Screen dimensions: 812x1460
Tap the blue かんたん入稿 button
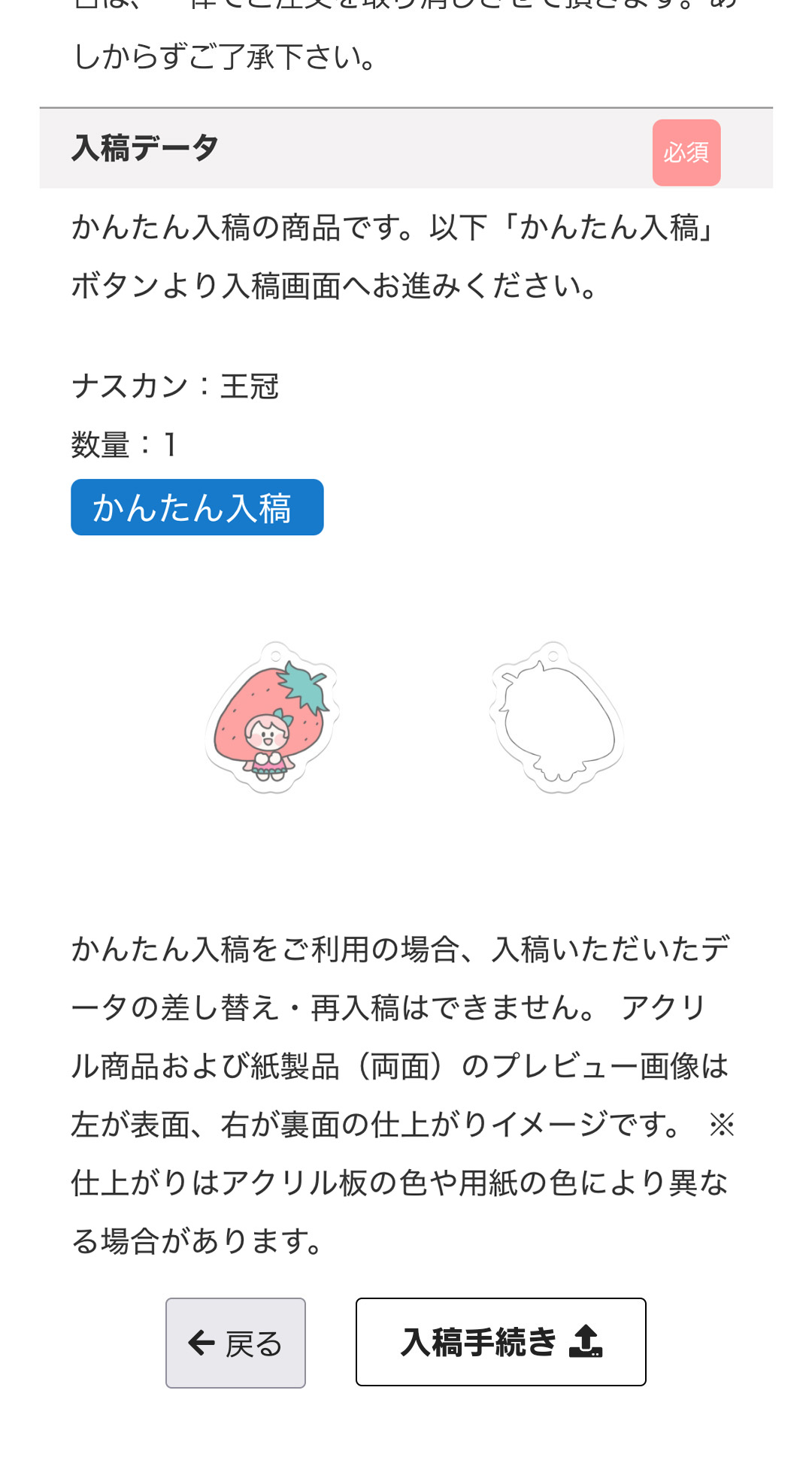[197, 507]
